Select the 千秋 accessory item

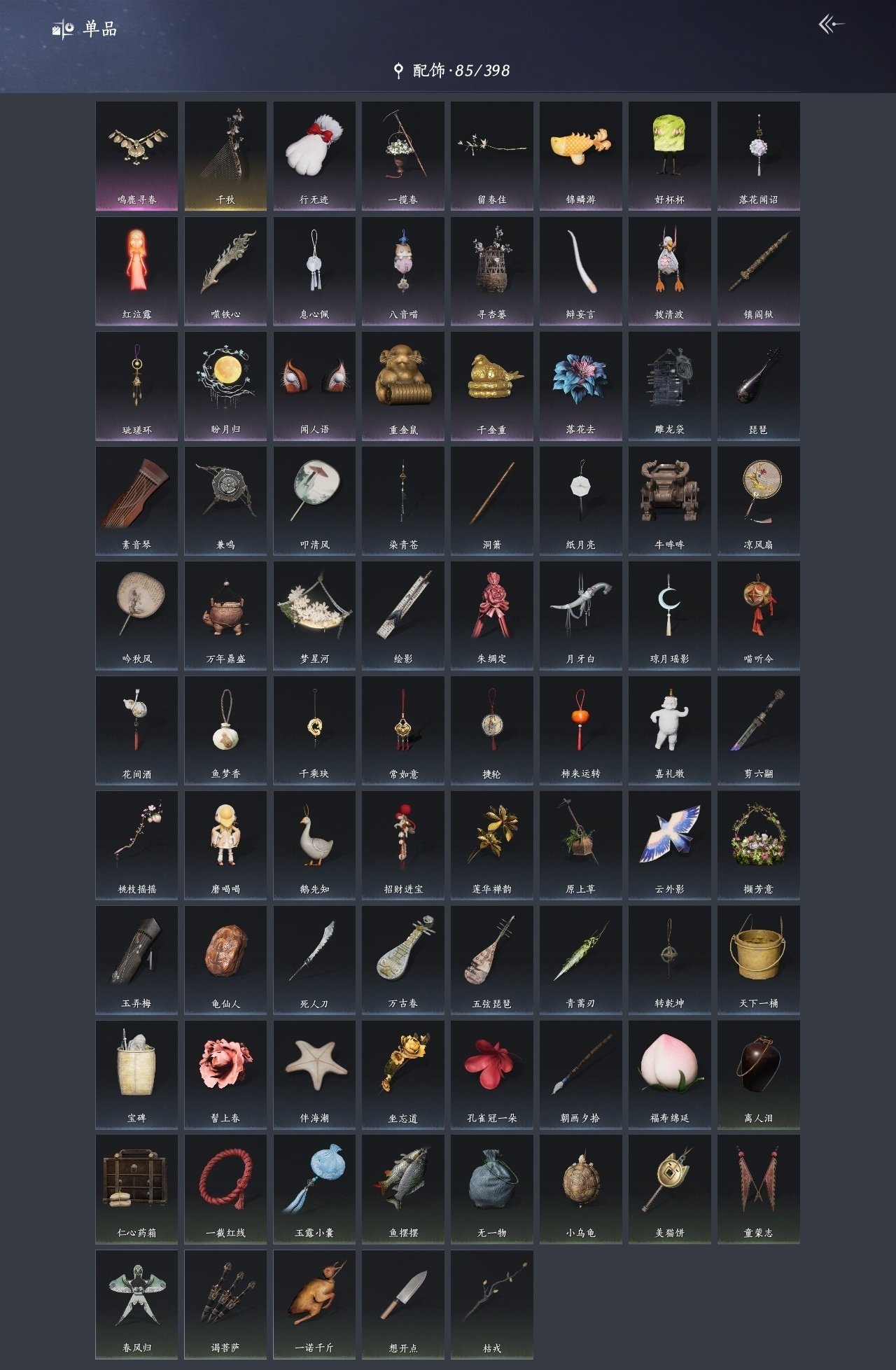(x=225, y=155)
